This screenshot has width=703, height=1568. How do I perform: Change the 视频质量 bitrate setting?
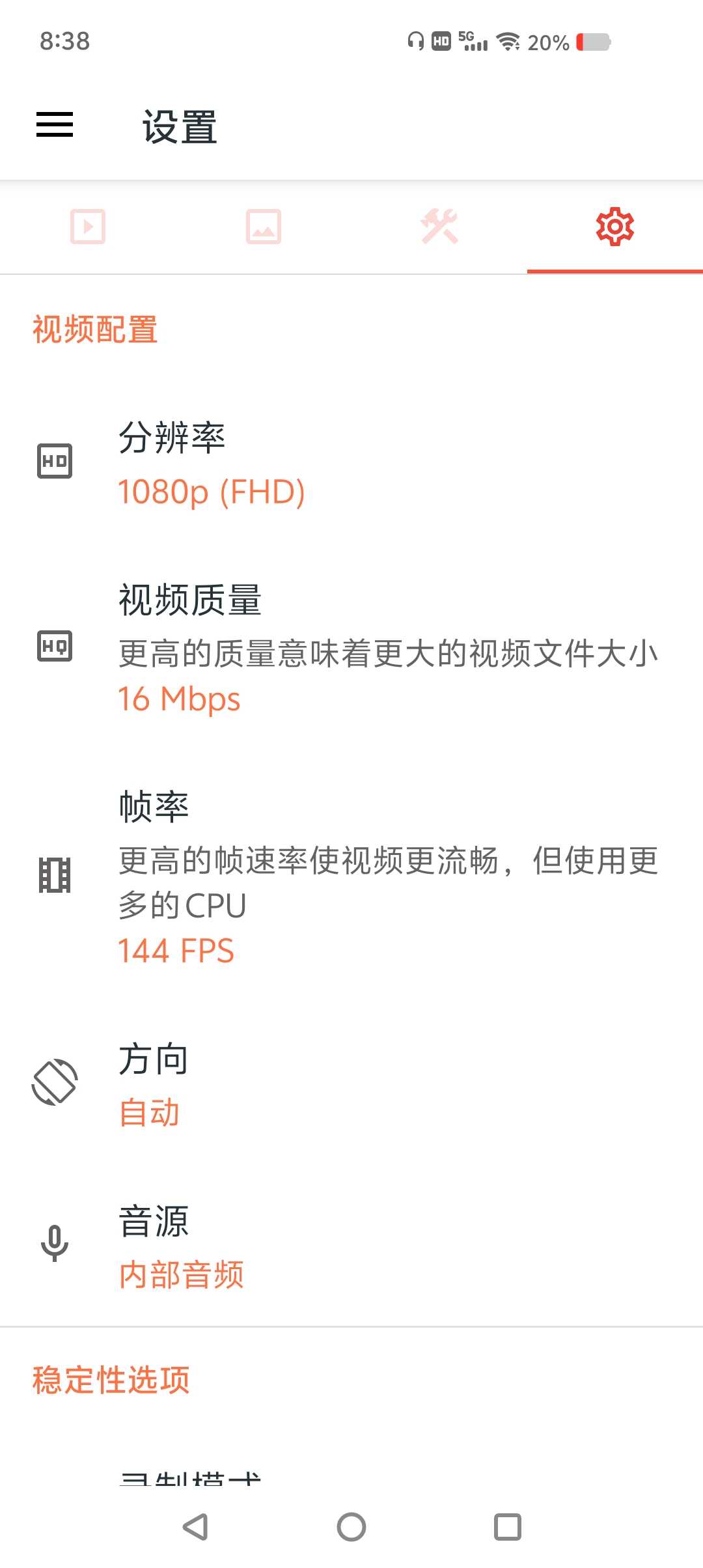(x=351, y=649)
